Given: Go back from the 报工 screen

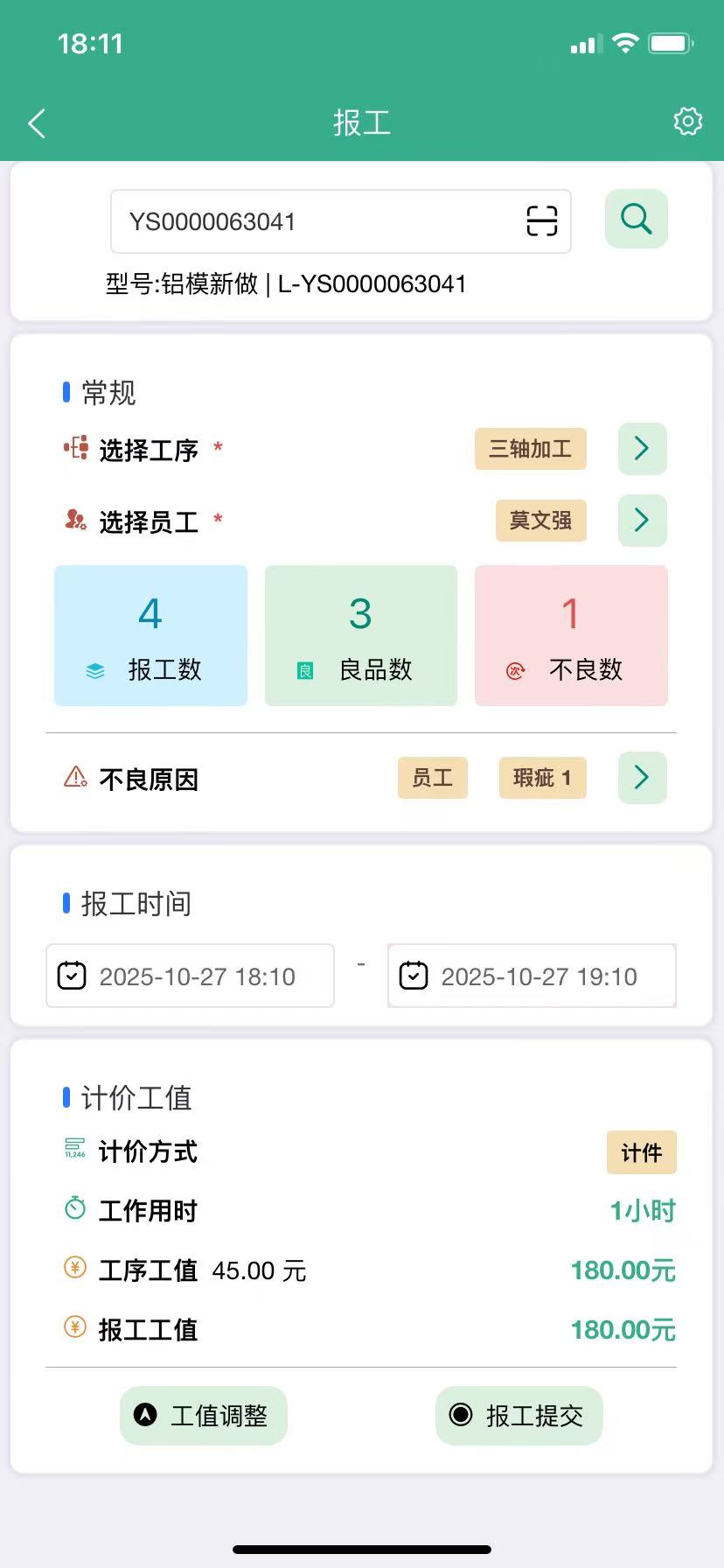Looking at the screenshot, I should click(37, 123).
